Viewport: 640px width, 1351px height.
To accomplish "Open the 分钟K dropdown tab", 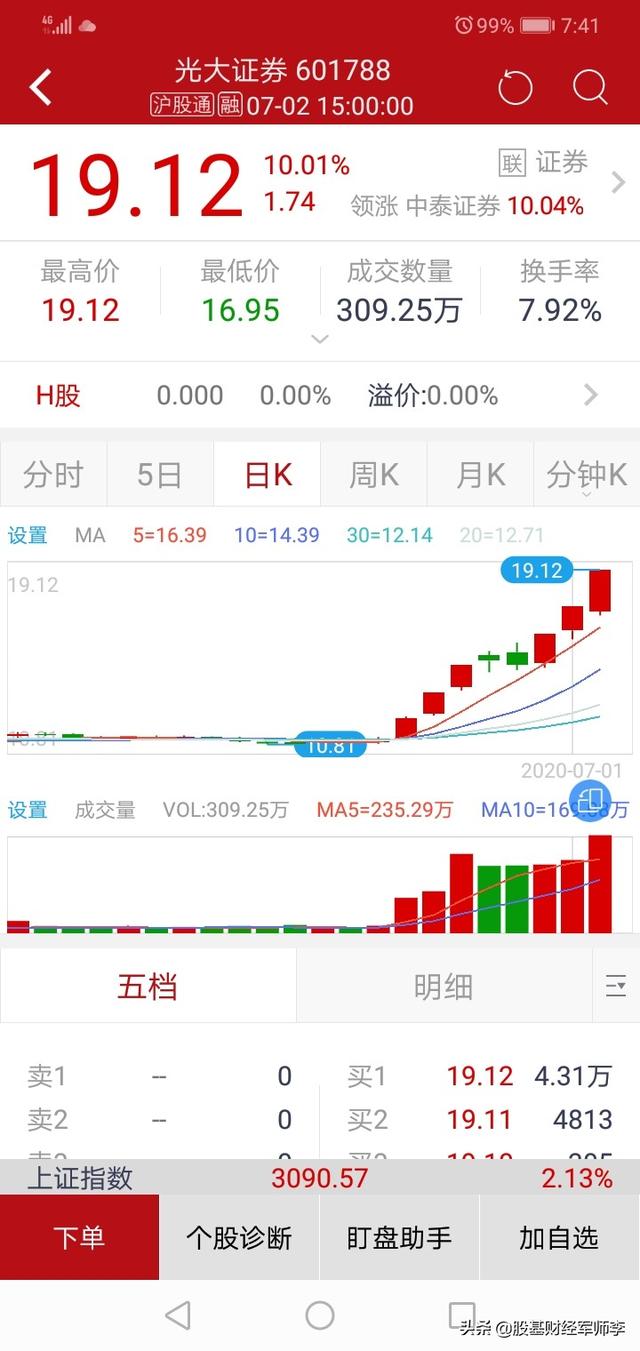I will click(x=587, y=475).
